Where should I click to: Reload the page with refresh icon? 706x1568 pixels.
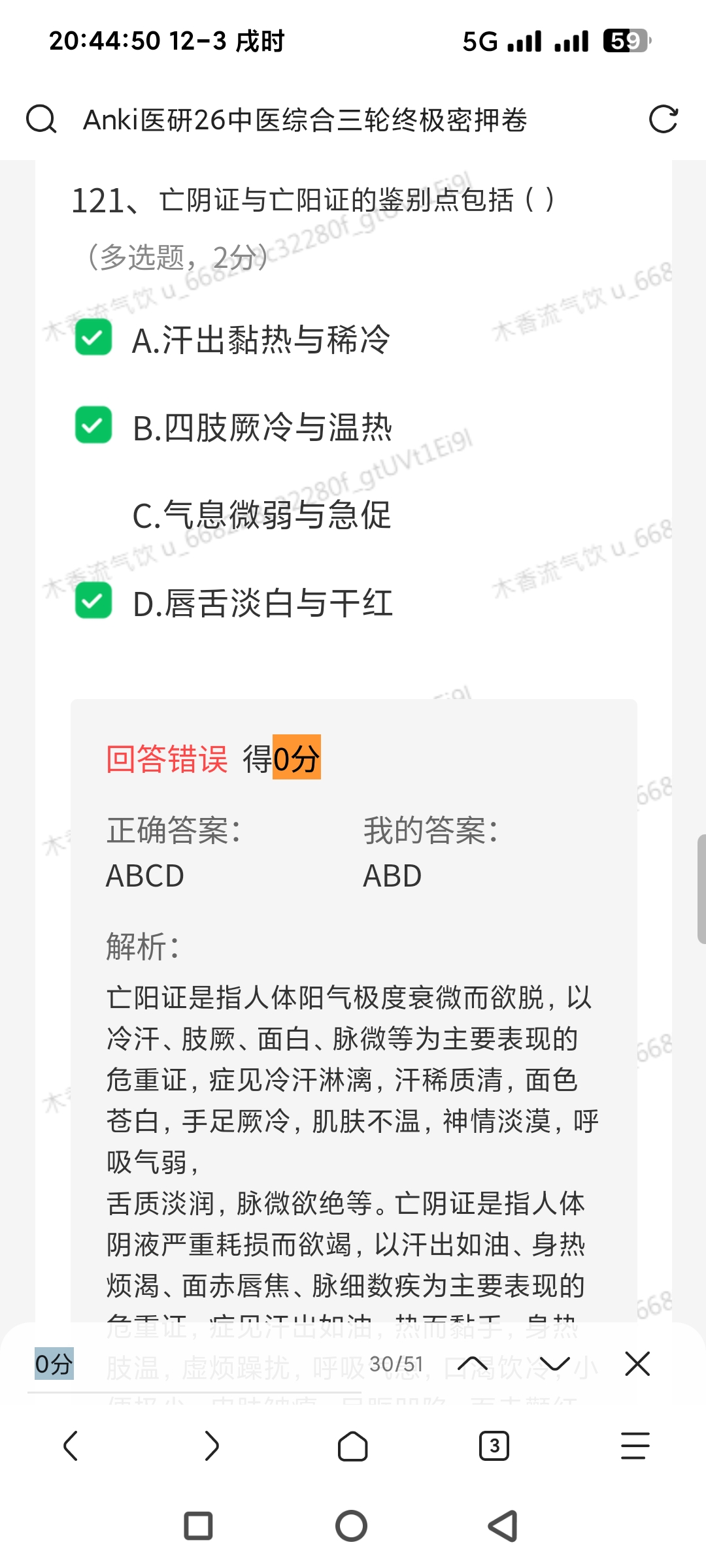pos(663,120)
